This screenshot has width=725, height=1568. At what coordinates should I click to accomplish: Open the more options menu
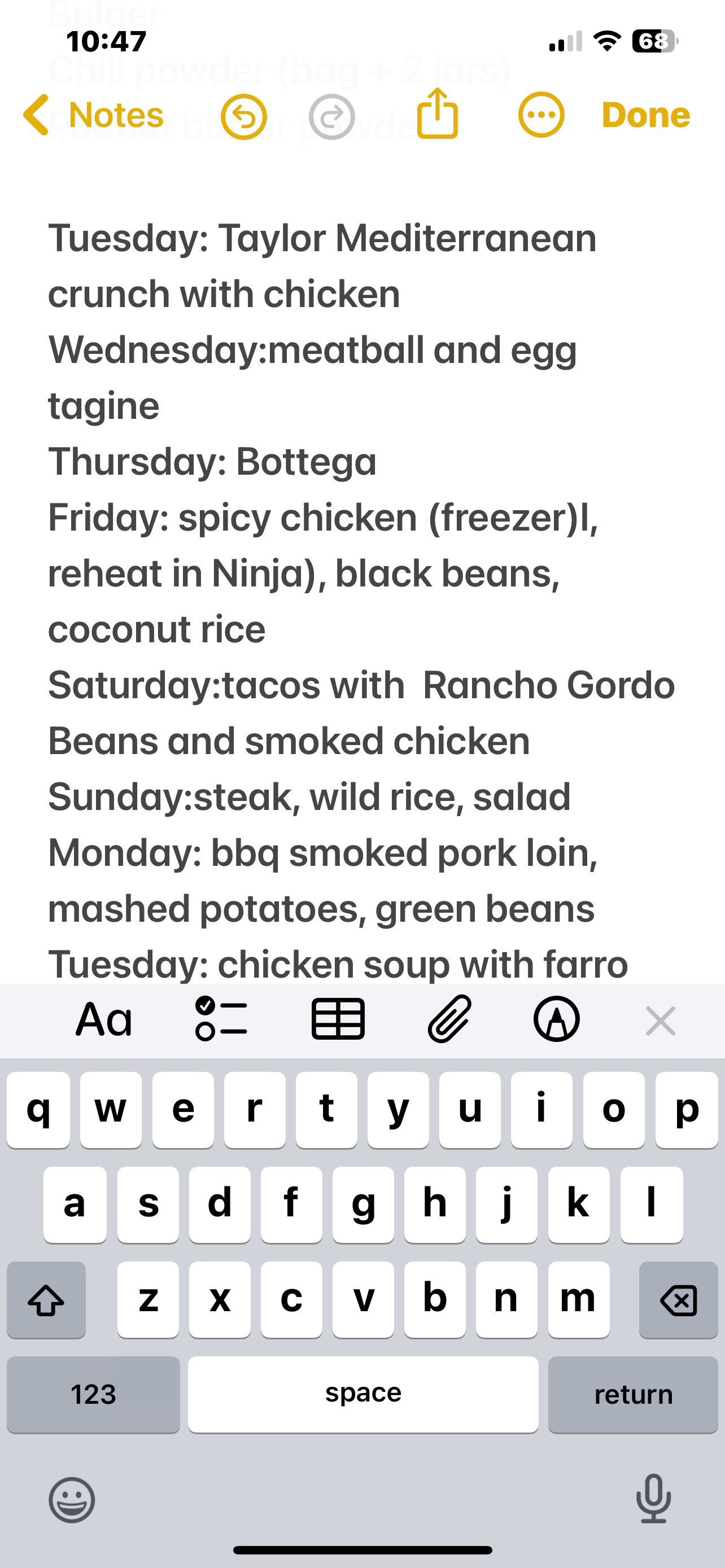pos(540,115)
